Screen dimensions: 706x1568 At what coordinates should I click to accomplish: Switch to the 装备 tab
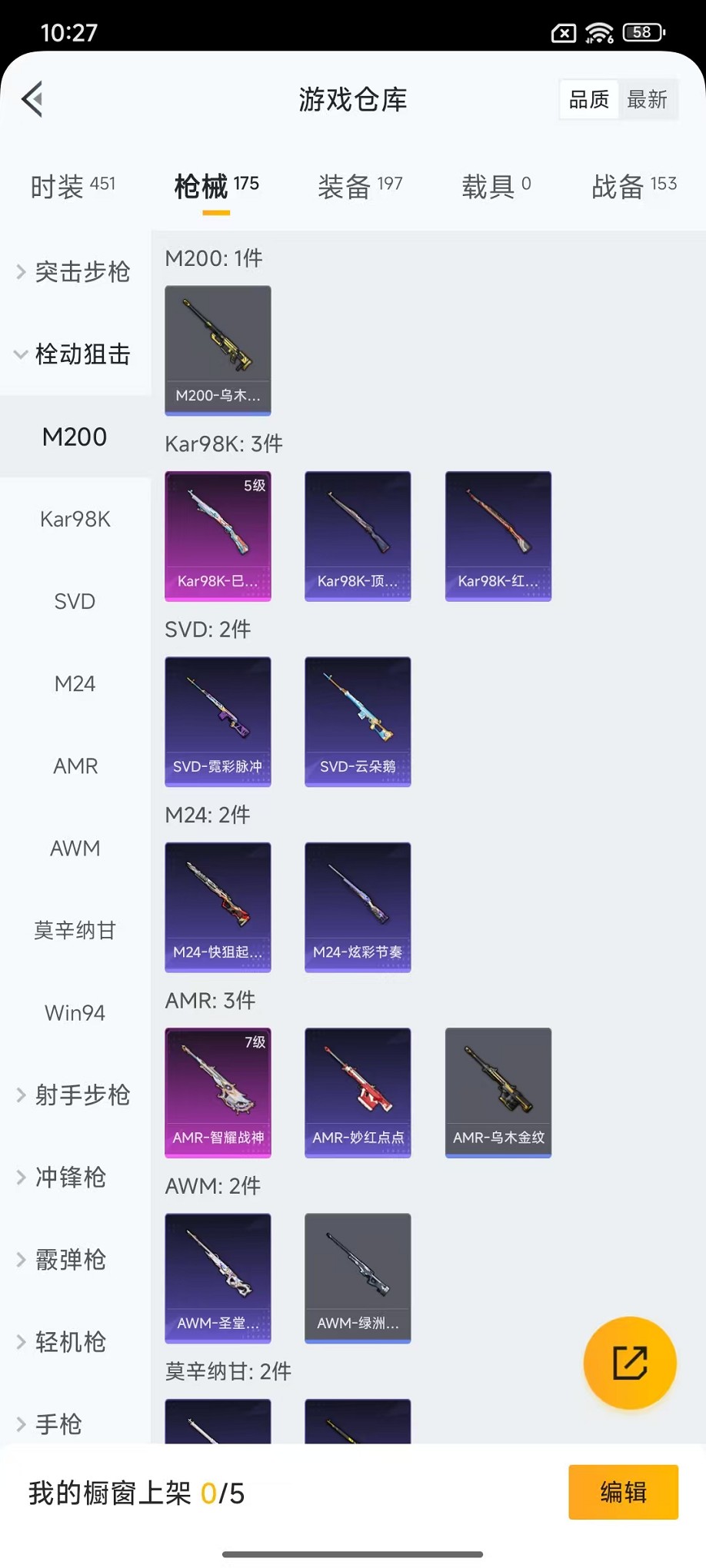click(x=360, y=186)
